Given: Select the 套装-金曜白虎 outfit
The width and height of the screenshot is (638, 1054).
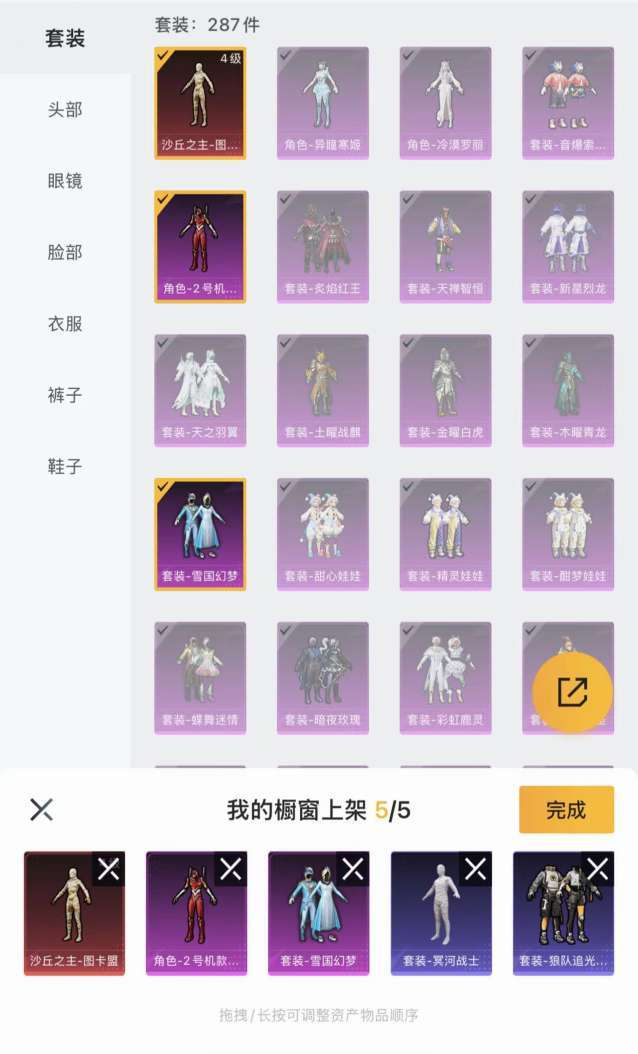Looking at the screenshot, I should tap(445, 389).
